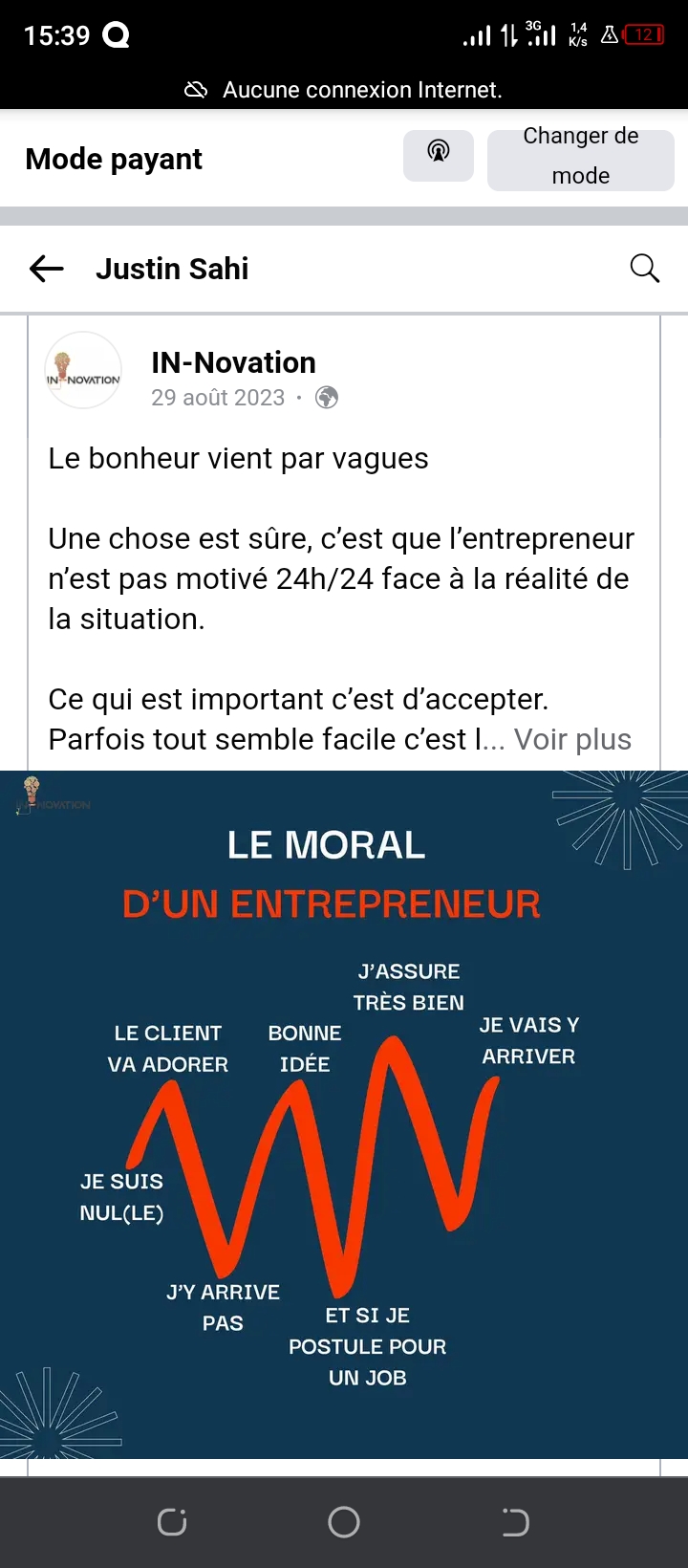This screenshot has height=1568, width=688.
Task: Go to the system home screen
Action: pyautogui.click(x=344, y=1522)
